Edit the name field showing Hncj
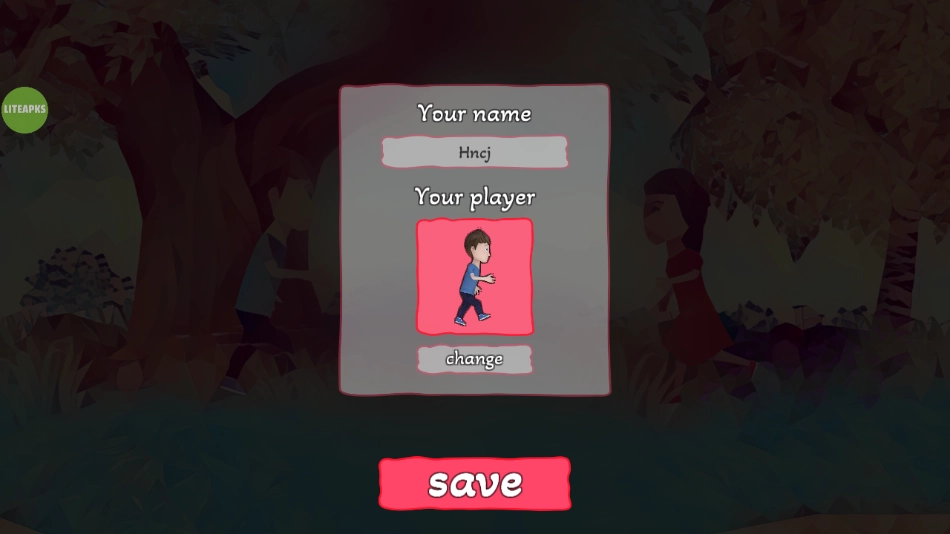The width and height of the screenshot is (950, 534). 474,152
